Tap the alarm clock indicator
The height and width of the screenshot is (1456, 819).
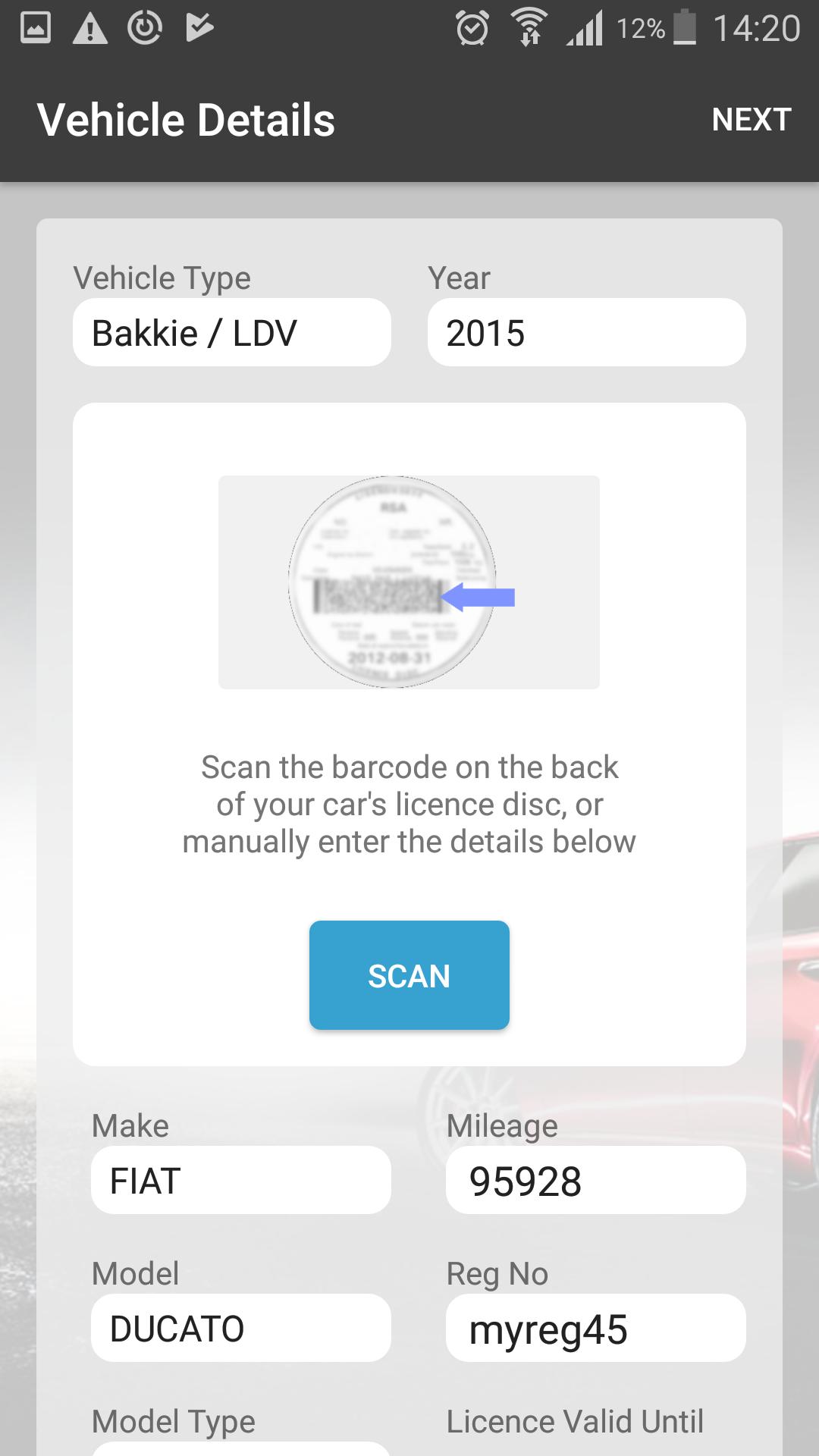coord(472,27)
